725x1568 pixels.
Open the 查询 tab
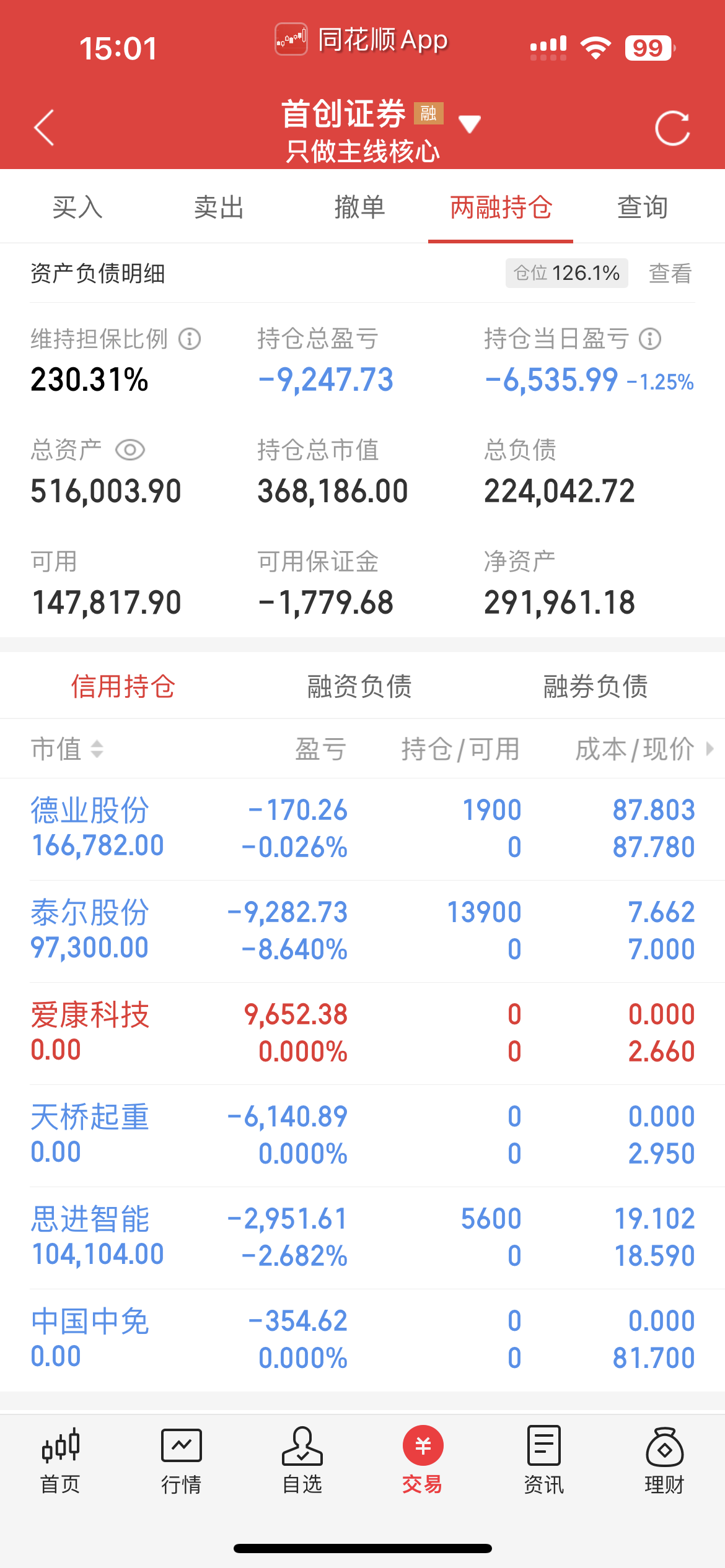click(x=643, y=207)
